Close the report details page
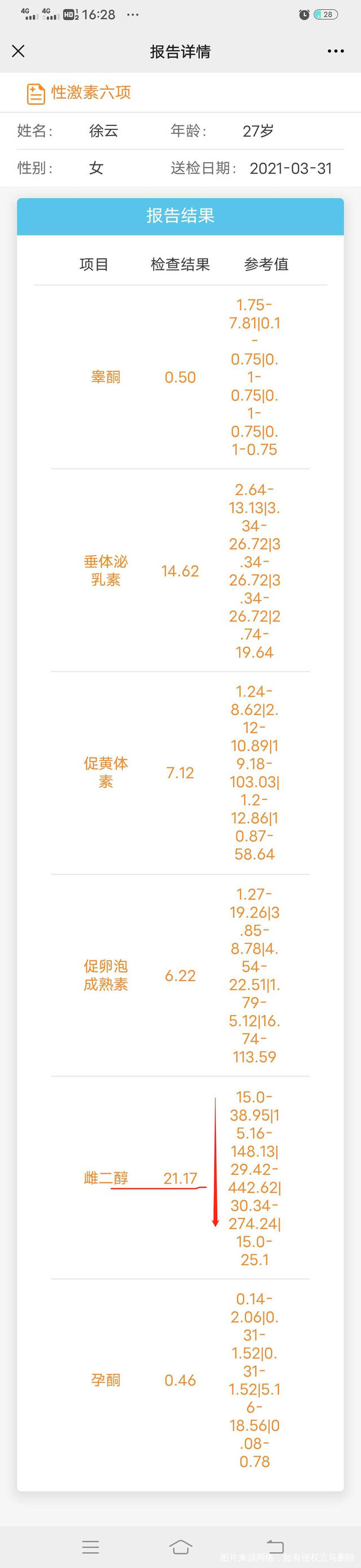361x1568 pixels. click(18, 51)
